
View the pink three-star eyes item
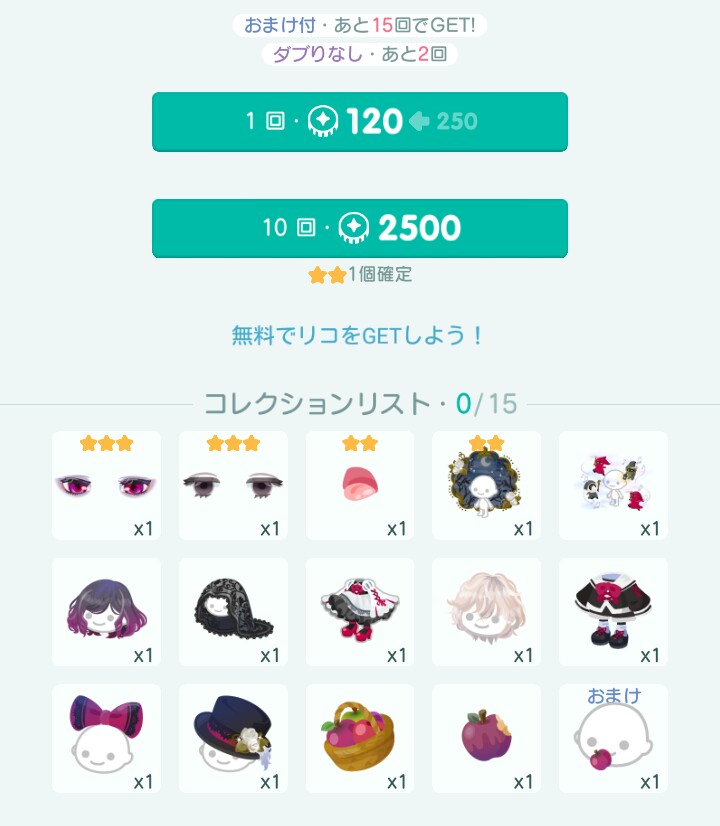(106, 486)
